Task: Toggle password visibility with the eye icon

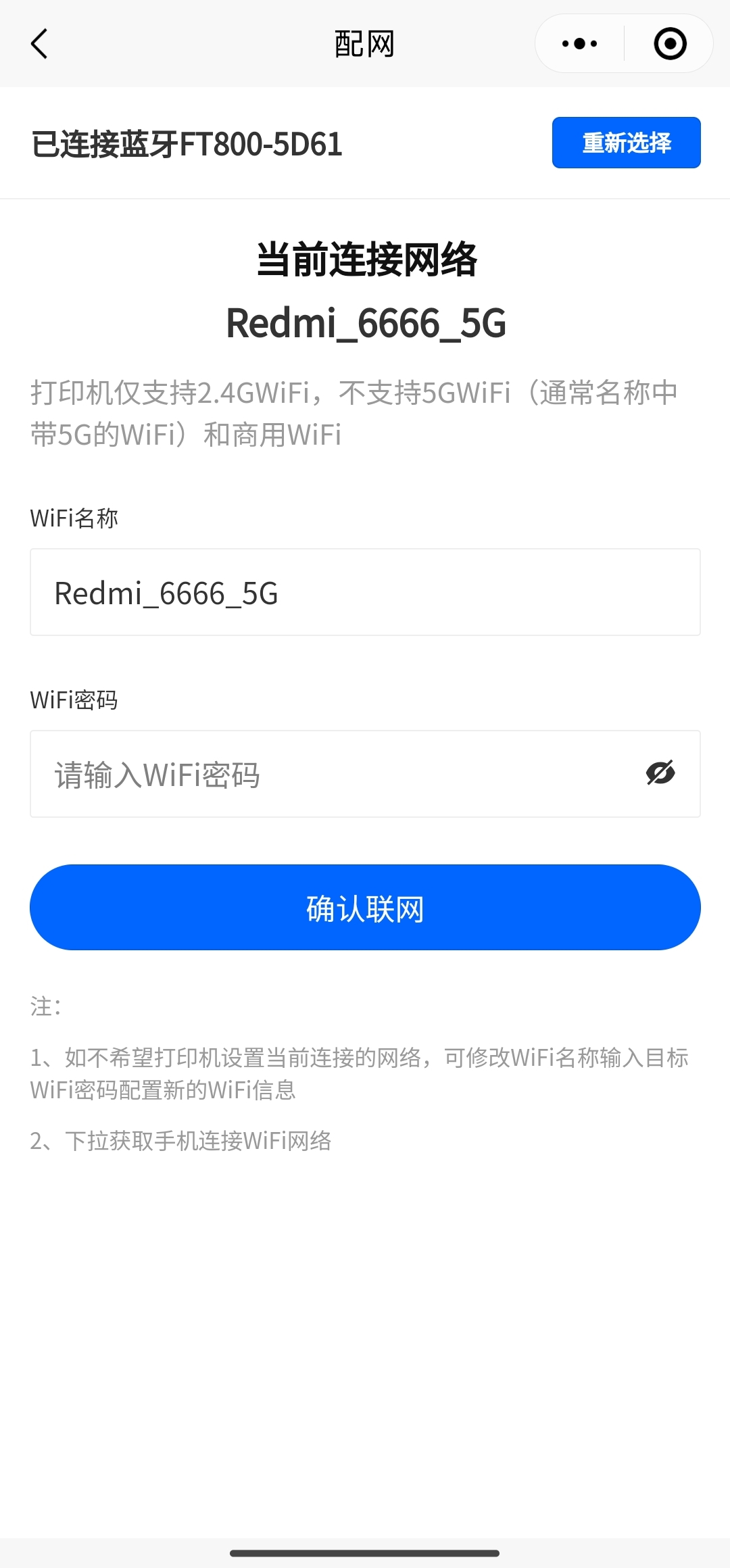Action: click(x=660, y=773)
